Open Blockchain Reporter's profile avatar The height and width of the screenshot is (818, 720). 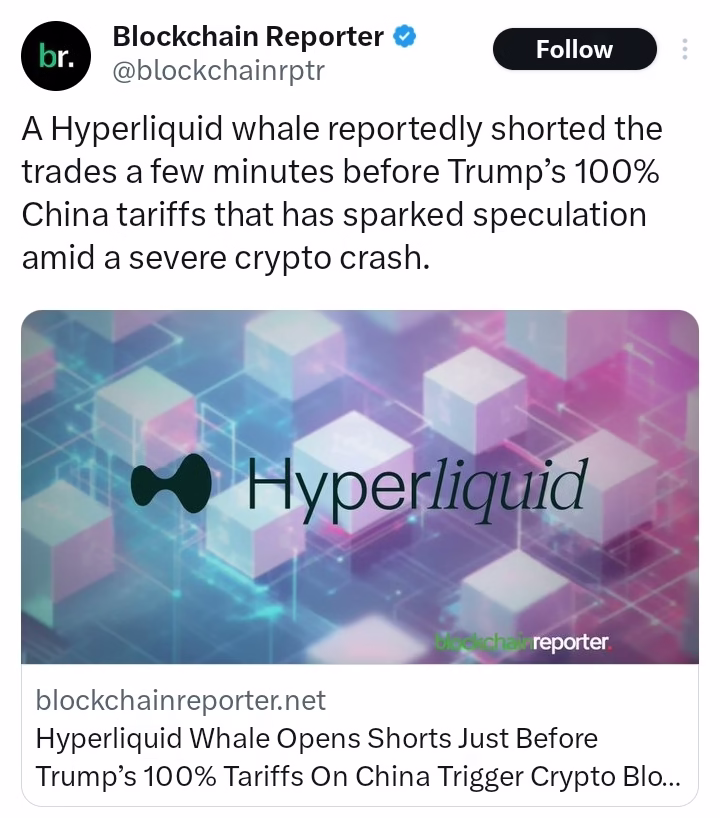point(57,56)
